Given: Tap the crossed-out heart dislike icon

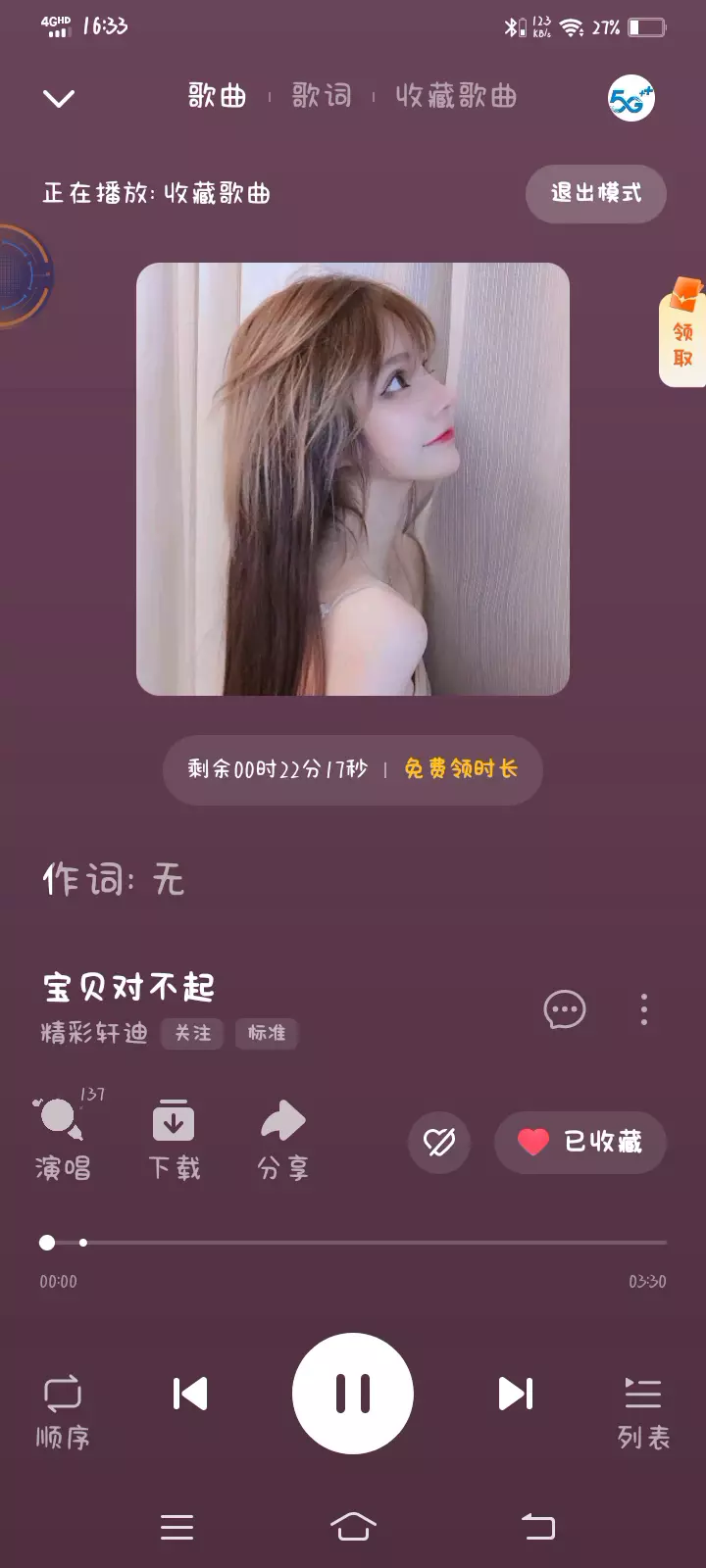Looking at the screenshot, I should [439, 1142].
